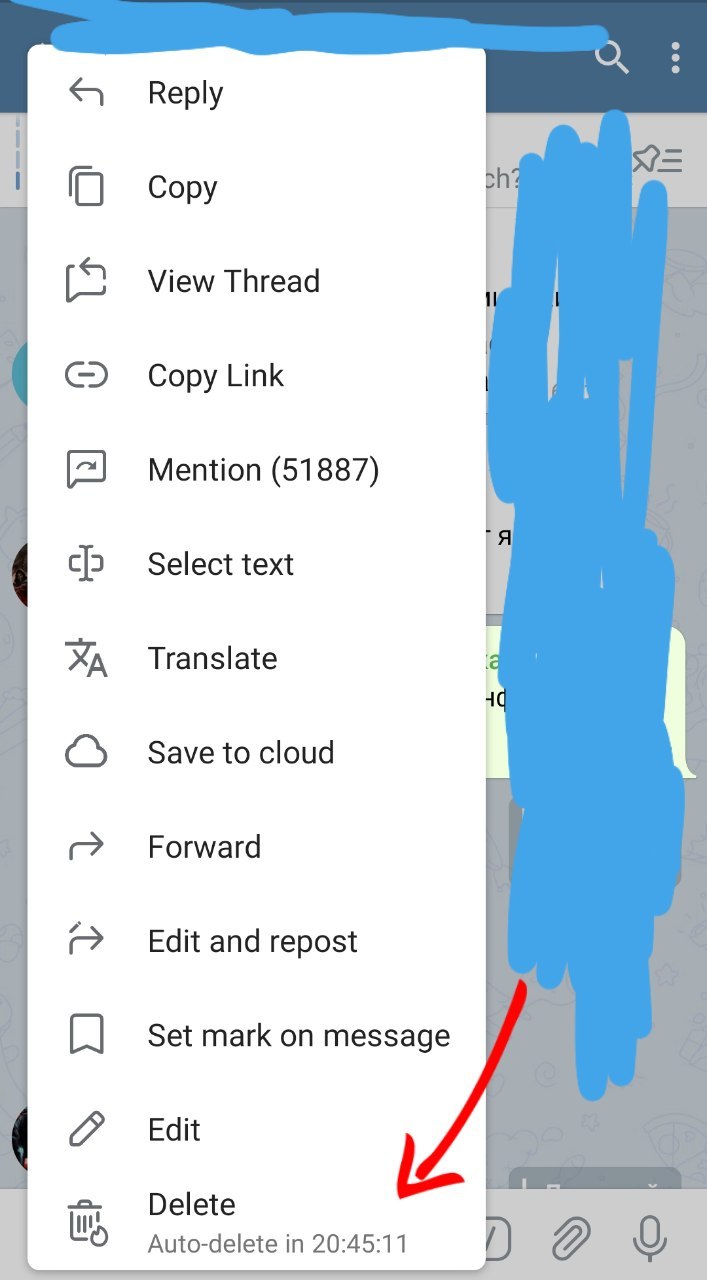Edit the message

[x=257, y=1129]
